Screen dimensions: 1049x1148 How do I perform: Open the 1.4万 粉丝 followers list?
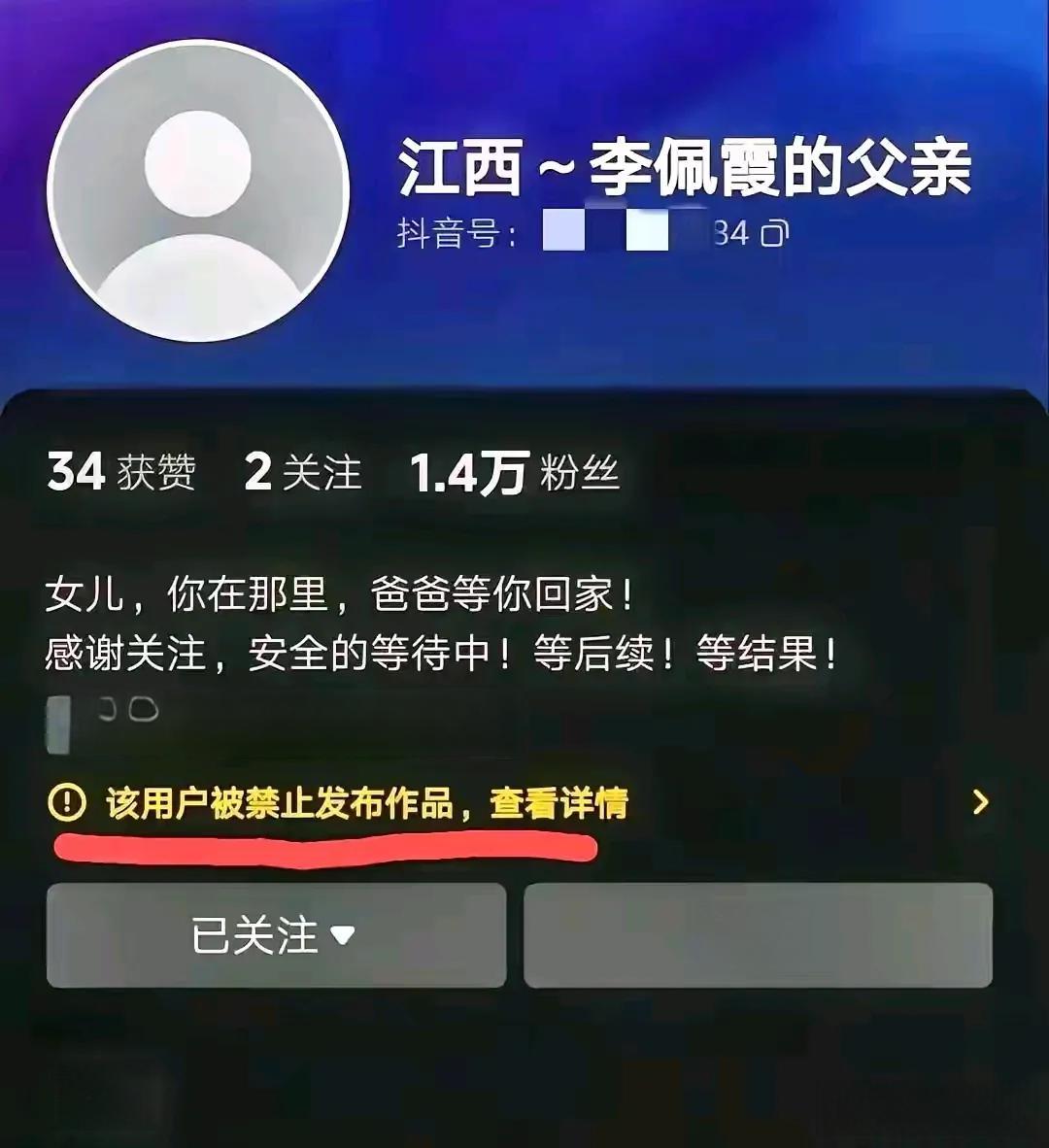pyautogui.click(x=515, y=473)
